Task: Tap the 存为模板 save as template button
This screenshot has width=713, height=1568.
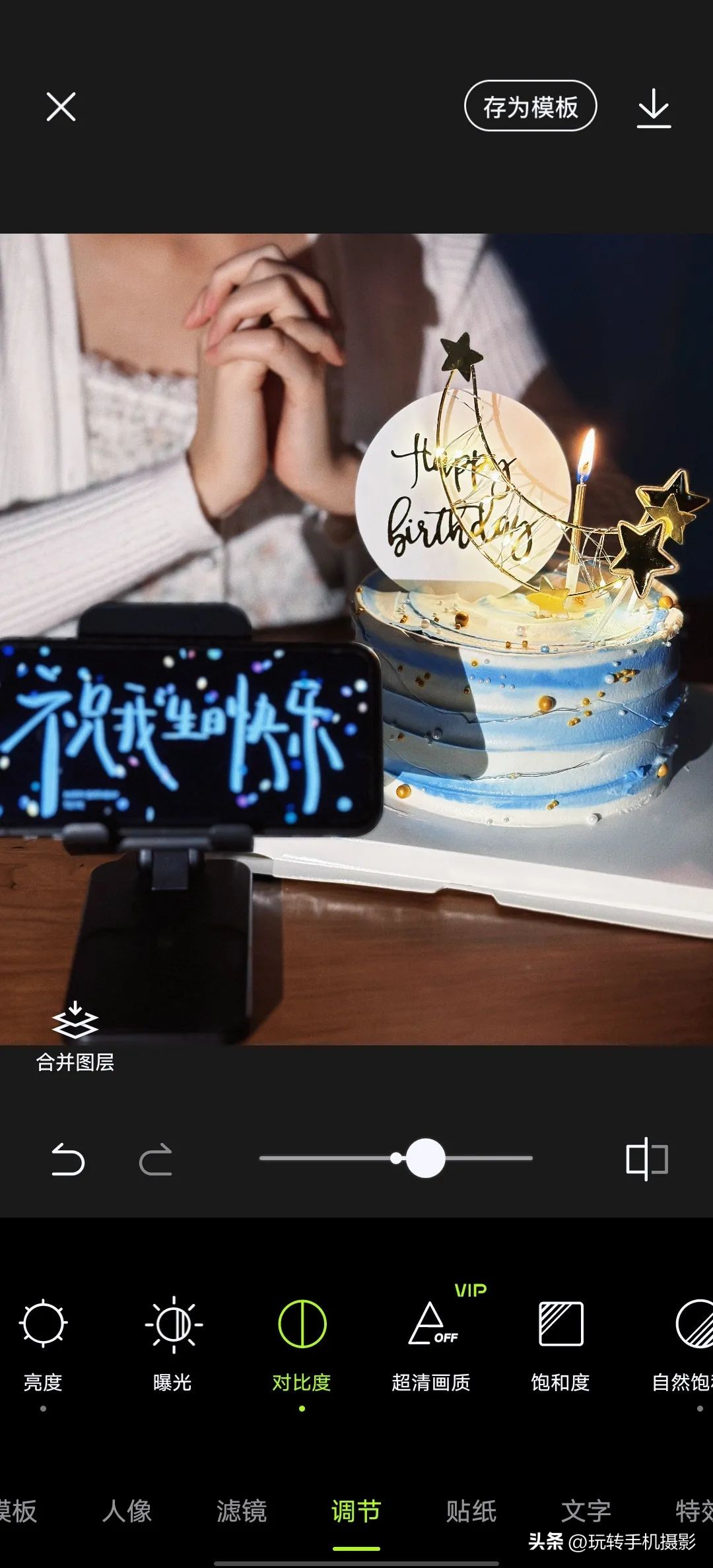Action: [531, 106]
